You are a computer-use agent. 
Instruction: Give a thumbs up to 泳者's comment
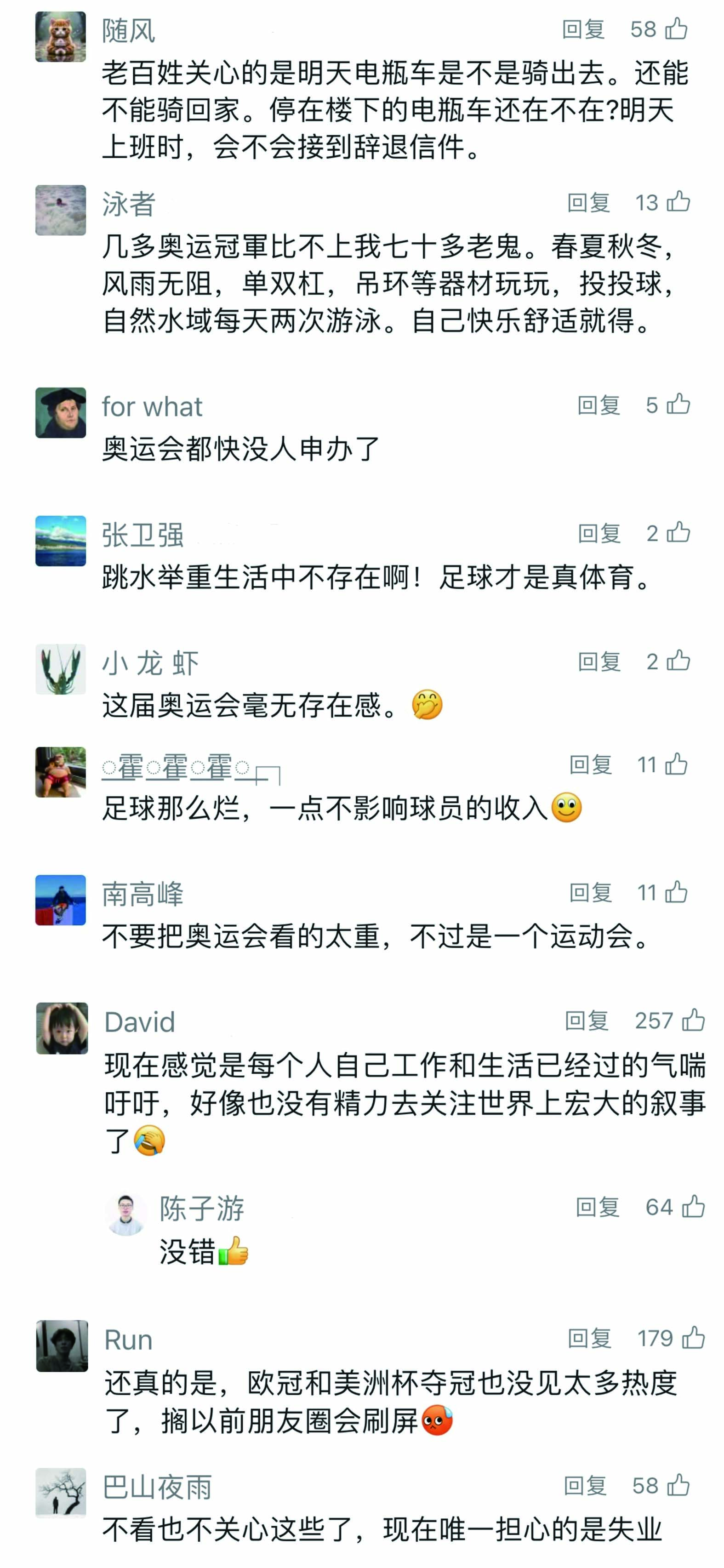coord(678,202)
